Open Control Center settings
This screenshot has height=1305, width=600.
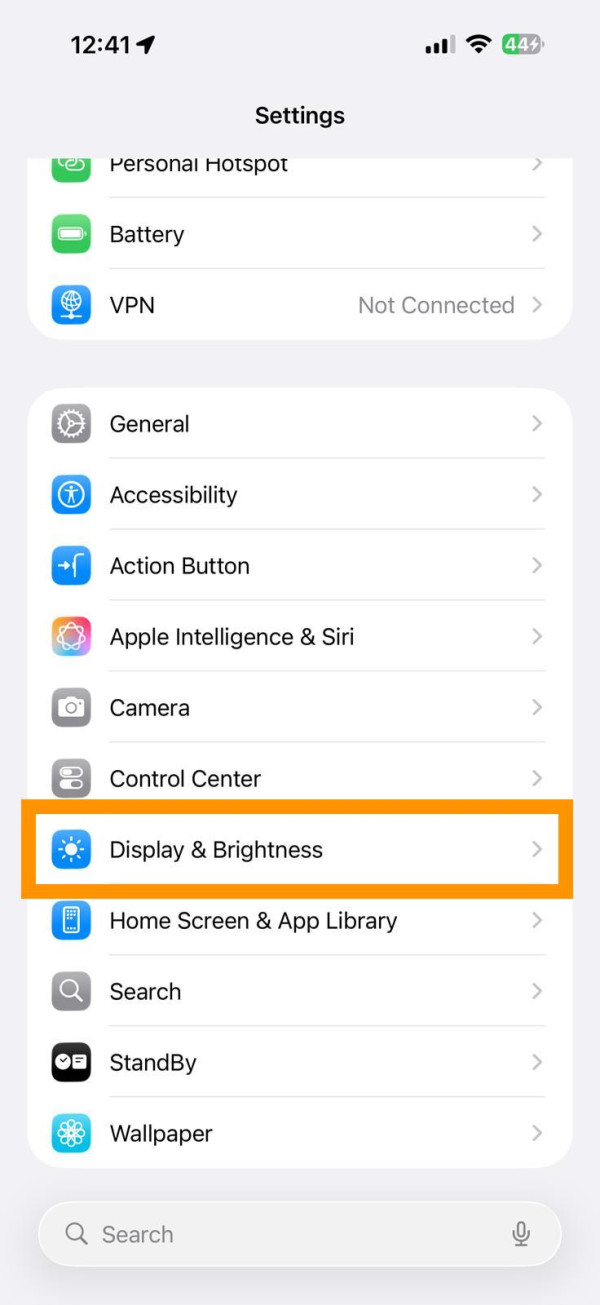click(x=300, y=779)
